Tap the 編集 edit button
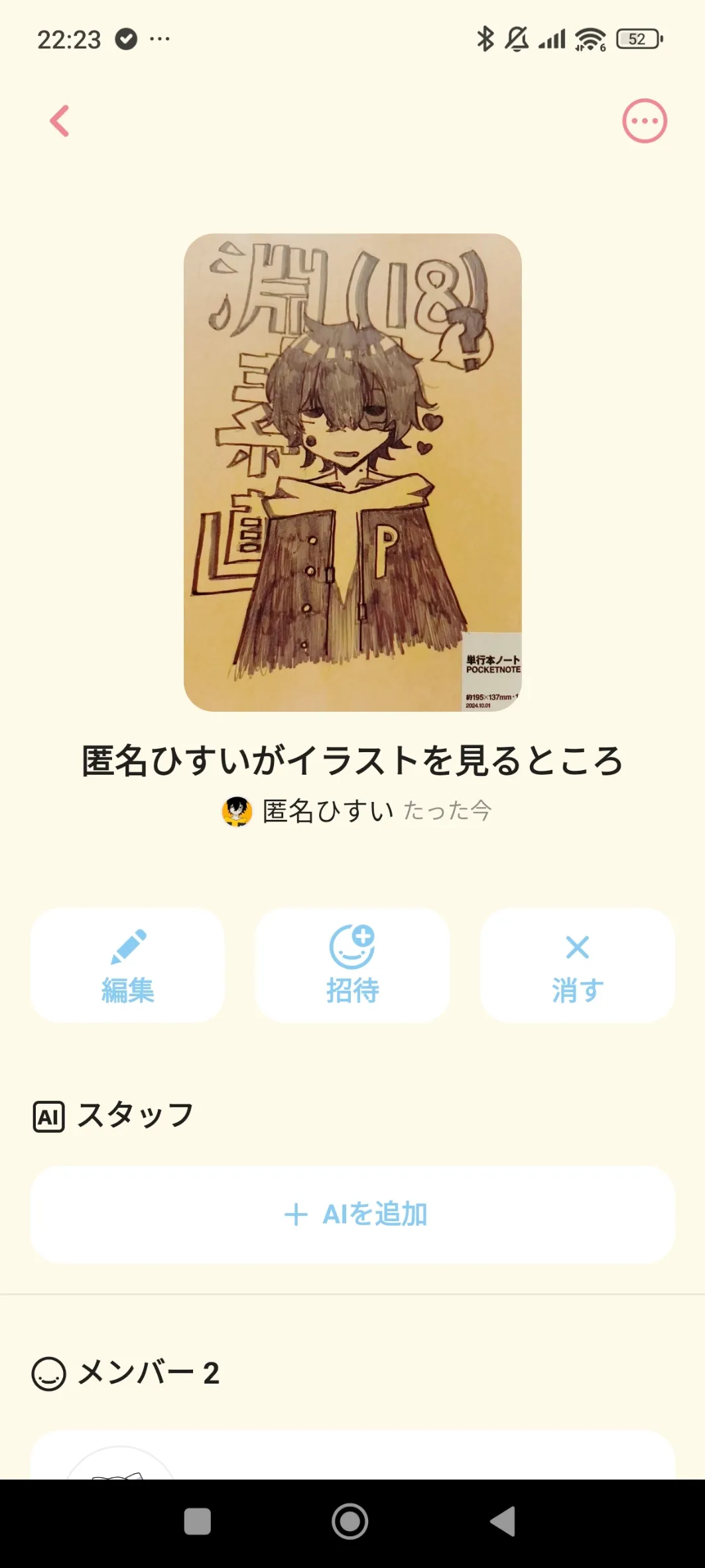 point(127,965)
